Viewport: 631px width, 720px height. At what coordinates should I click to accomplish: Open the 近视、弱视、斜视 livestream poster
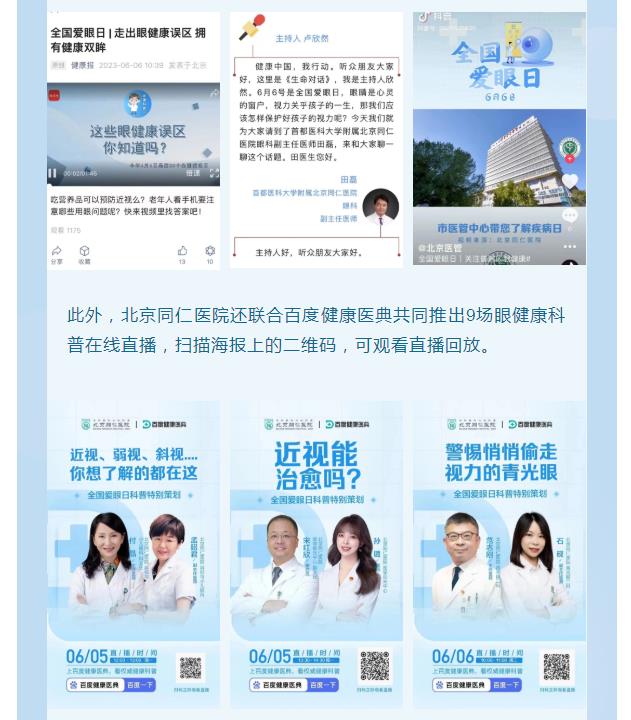click(133, 555)
